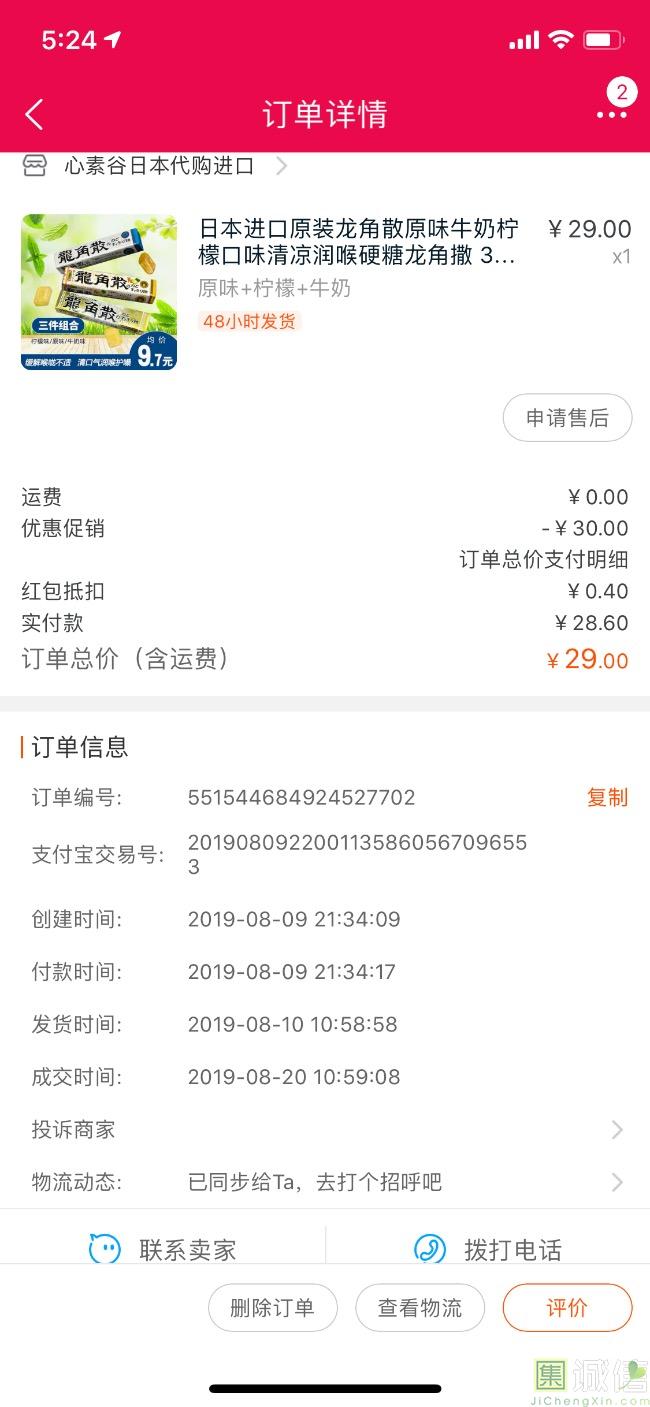Go back using the top-left arrow
Image resolution: width=650 pixels, height=1407 pixels.
click(x=34, y=114)
